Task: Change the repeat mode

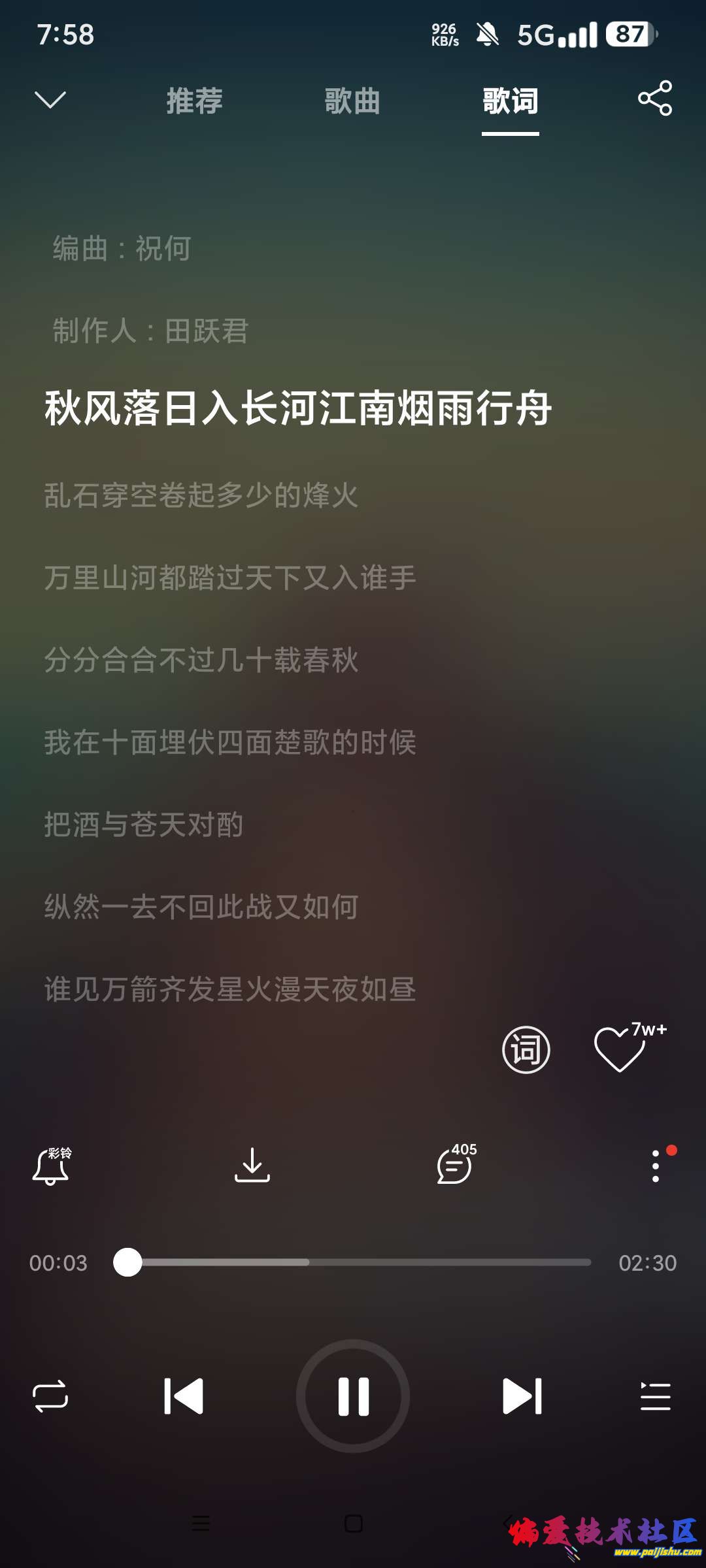Action: point(50,1396)
